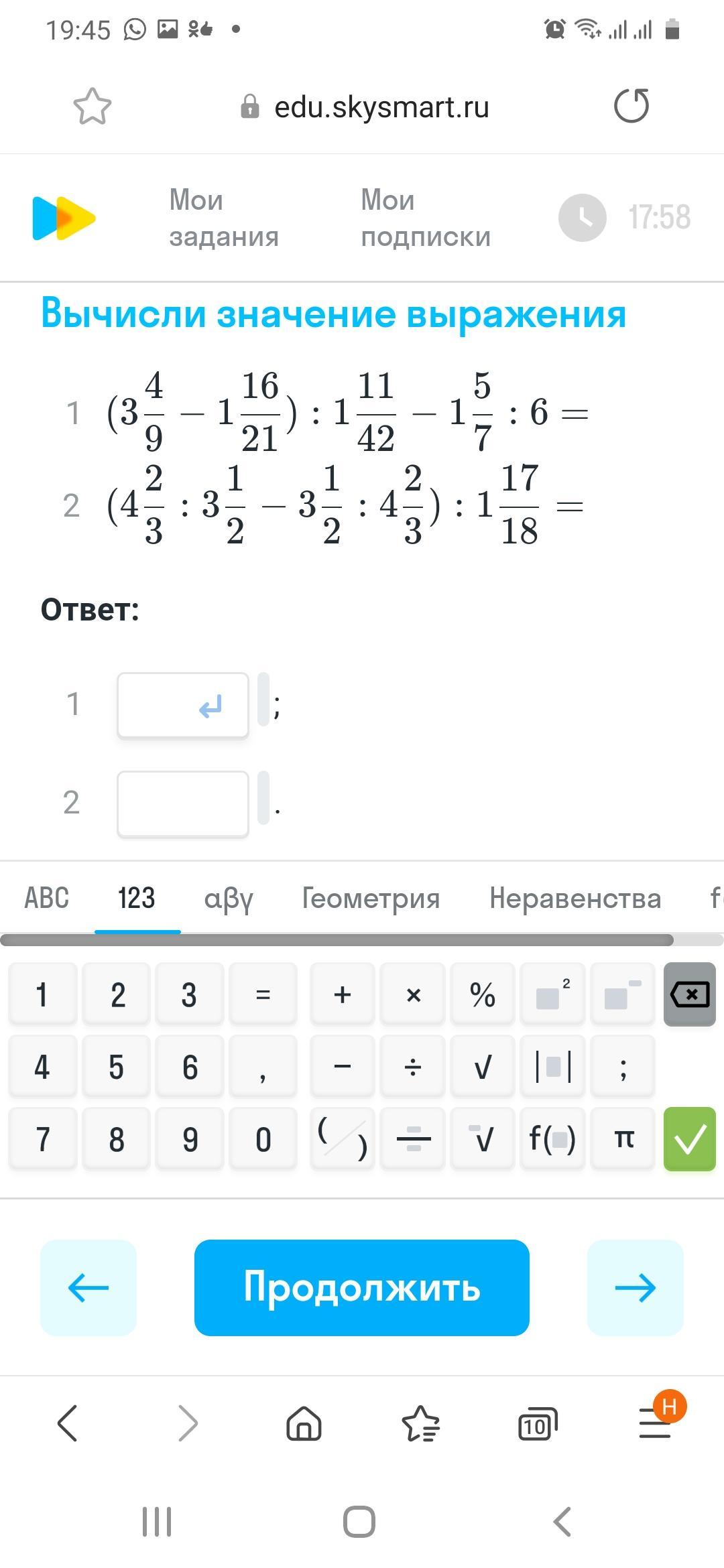Go to the next task arrow
The width and height of the screenshot is (724, 1568).
[x=635, y=1287]
